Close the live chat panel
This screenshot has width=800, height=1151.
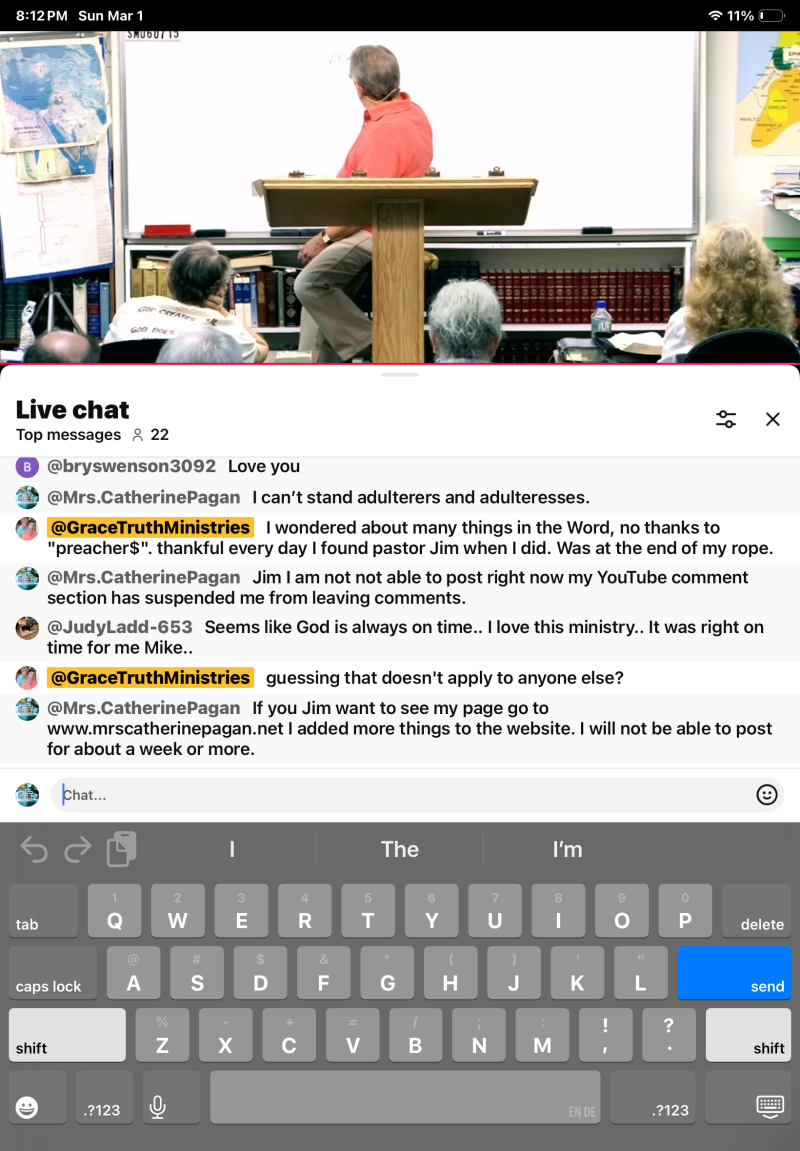click(x=772, y=419)
